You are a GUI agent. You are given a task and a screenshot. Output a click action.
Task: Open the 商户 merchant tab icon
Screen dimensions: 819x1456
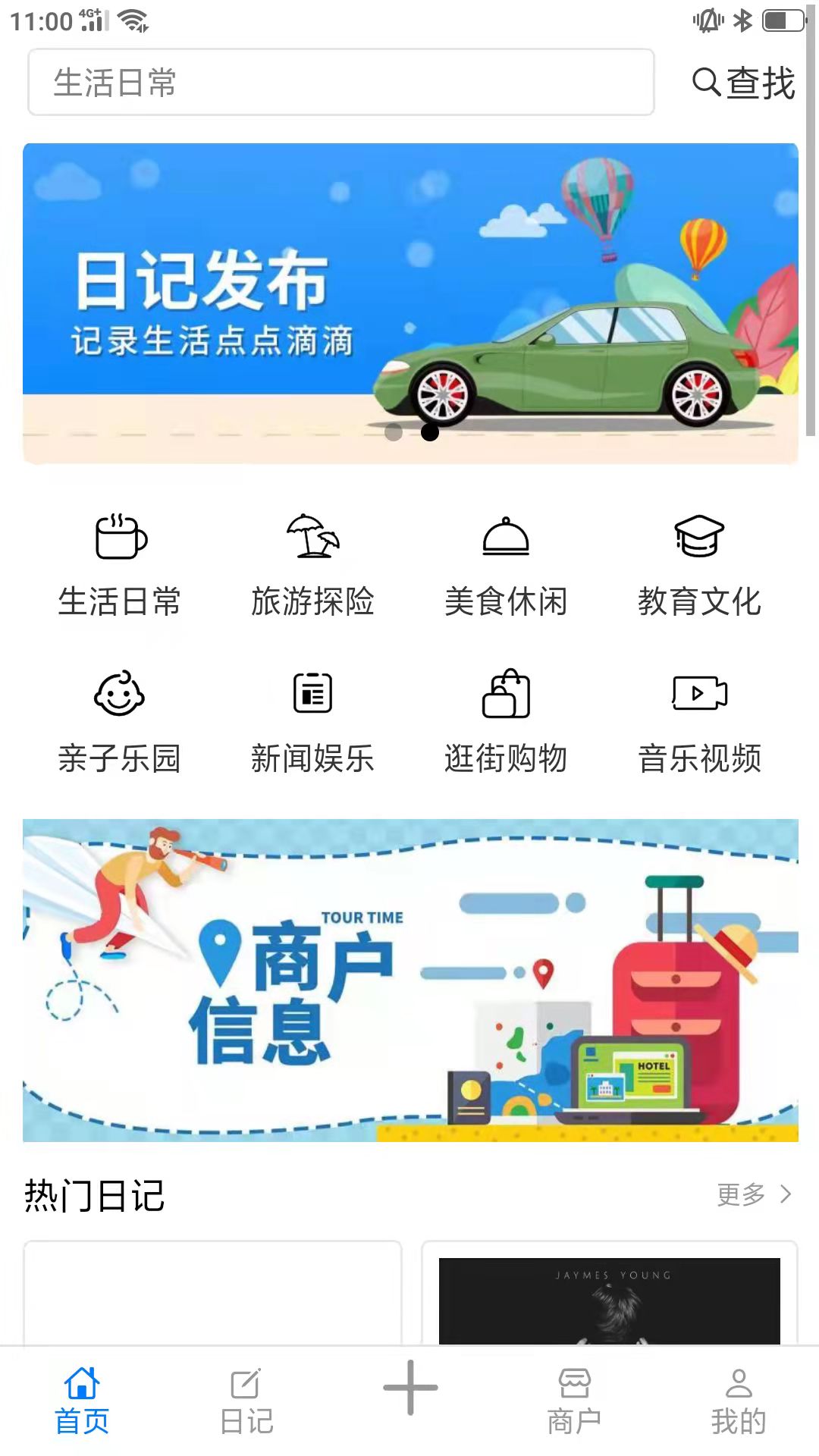pos(575,1382)
